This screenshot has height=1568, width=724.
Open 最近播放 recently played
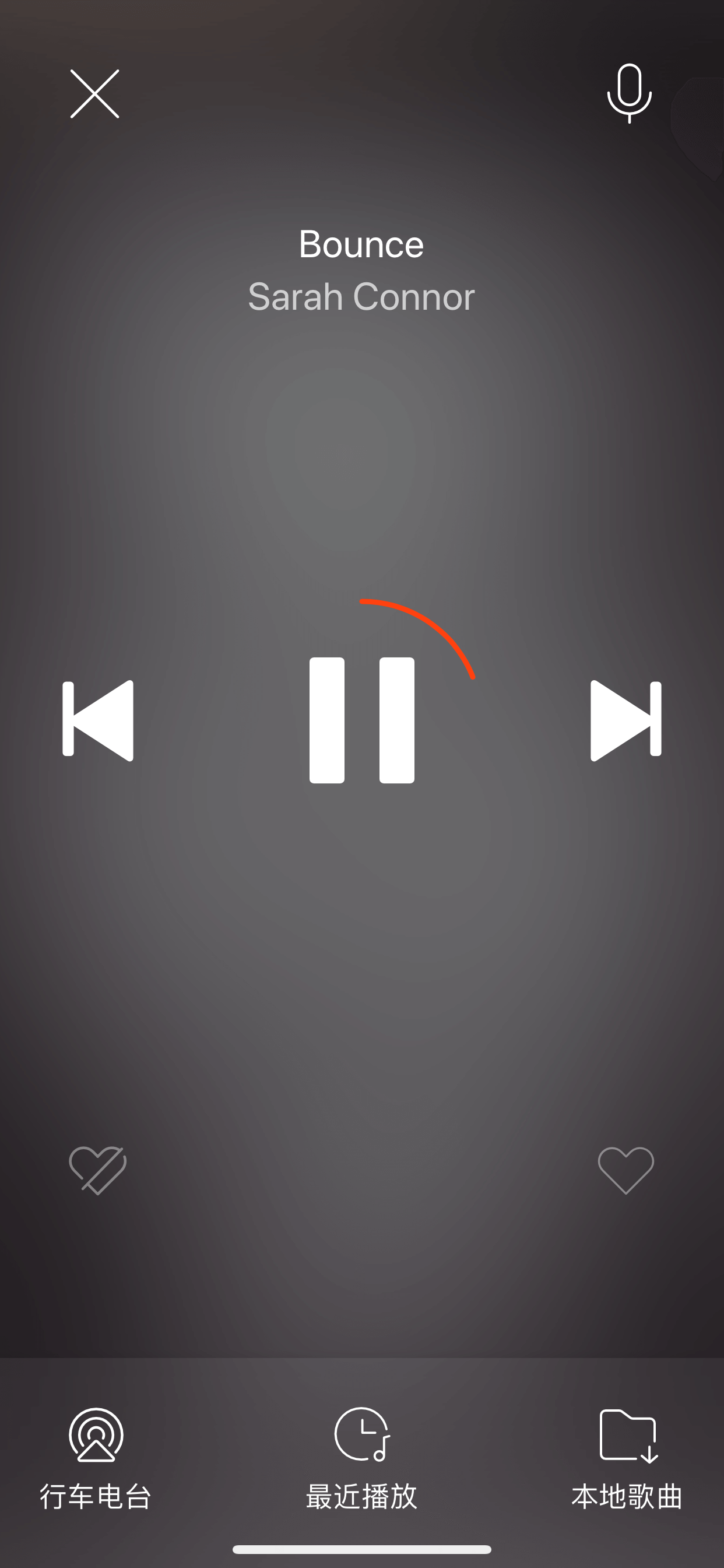pyautogui.click(x=362, y=1458)
